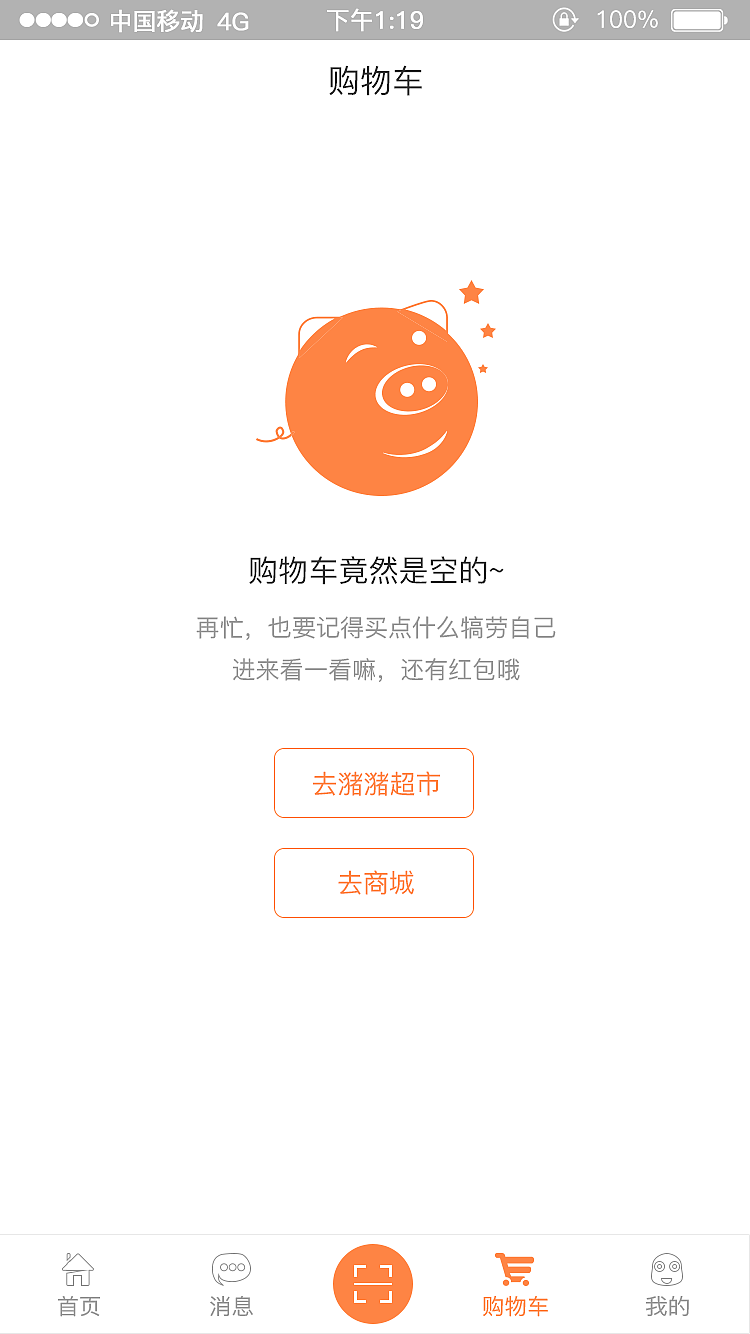Go to the mall via 去商城
The width and height of the screenshot is (750, 1334).
(x=374, y=883)
